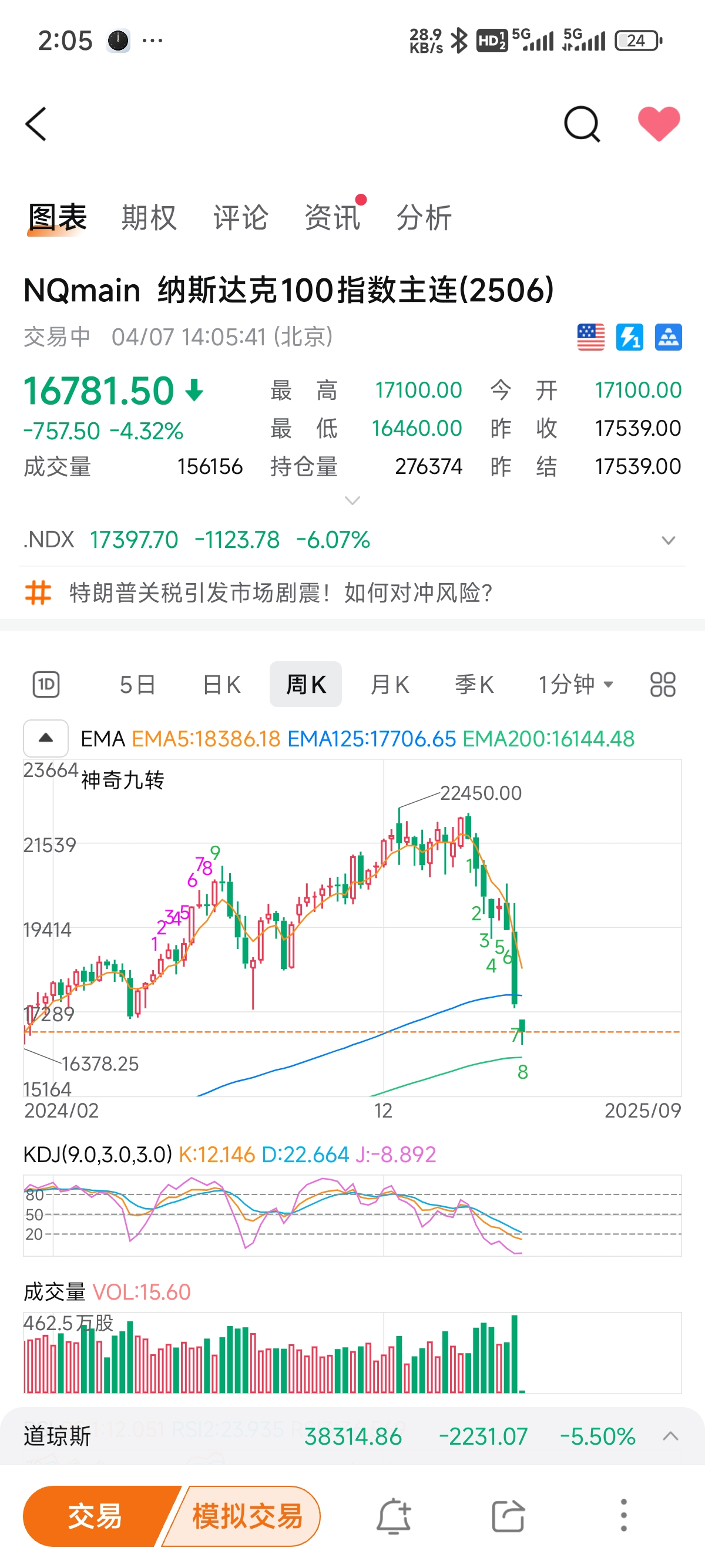Open the chart settings grid icon
The width and height of the screenshot is (705, 1568).
662,684
